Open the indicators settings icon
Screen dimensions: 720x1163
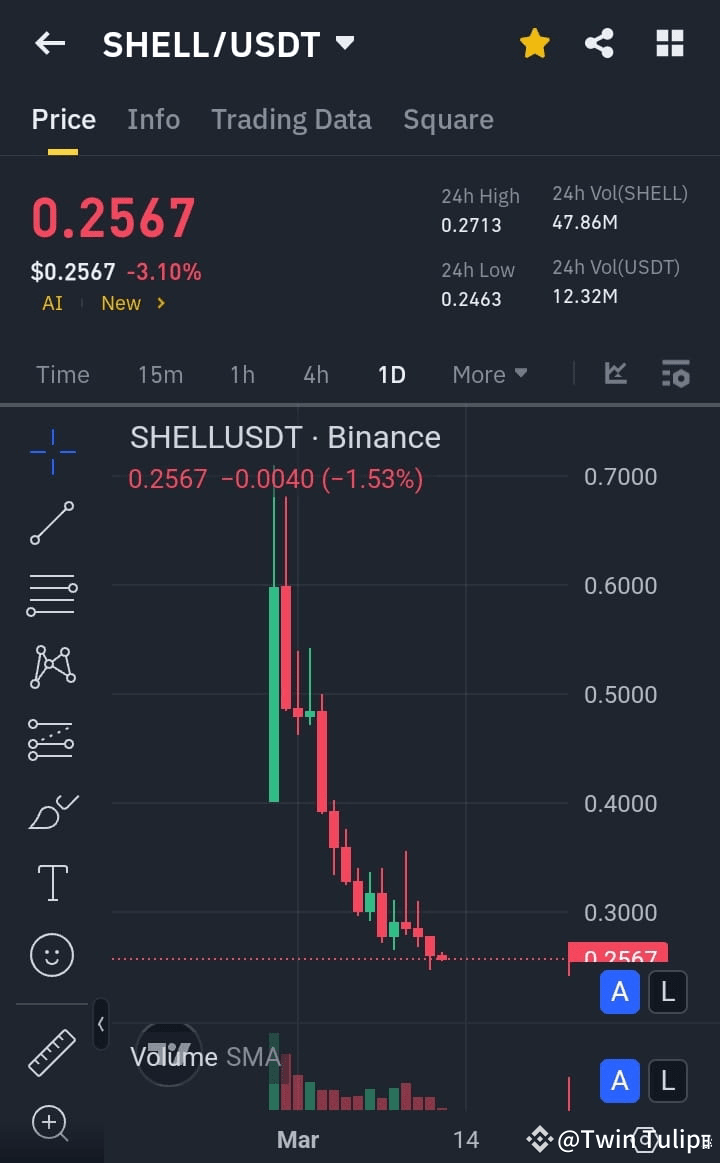coord(676,373)
